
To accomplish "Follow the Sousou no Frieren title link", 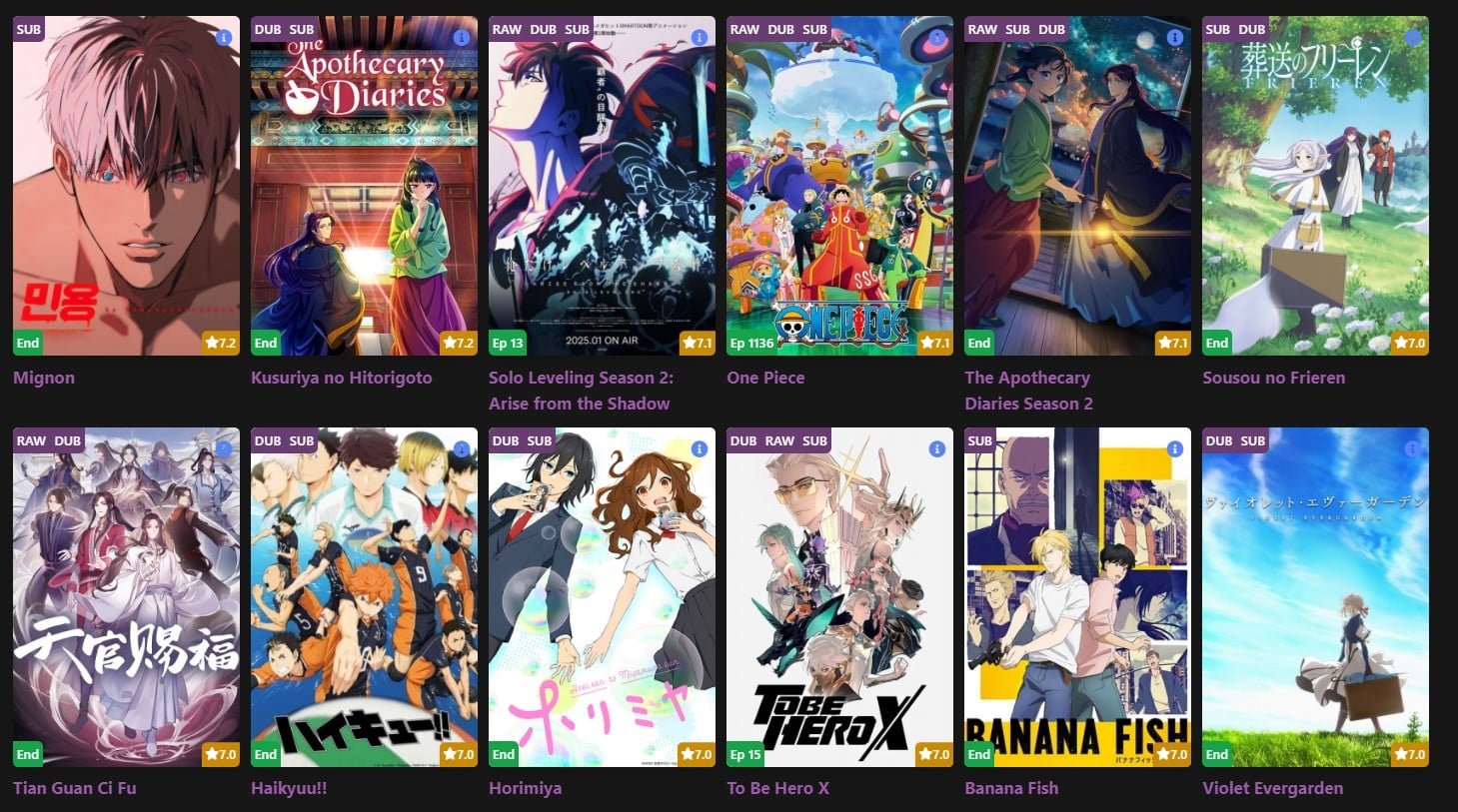I will pos(1273,378).
